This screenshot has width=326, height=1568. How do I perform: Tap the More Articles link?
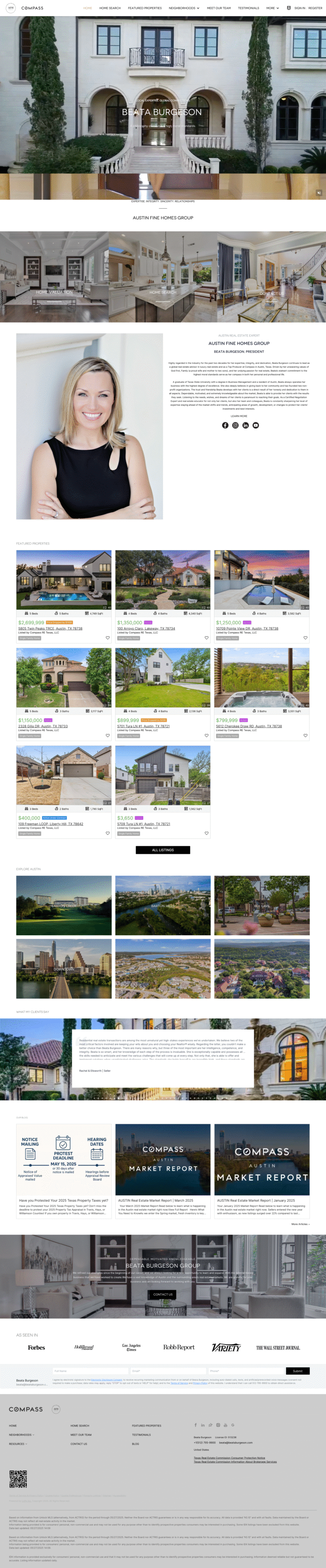(300, 1223)
